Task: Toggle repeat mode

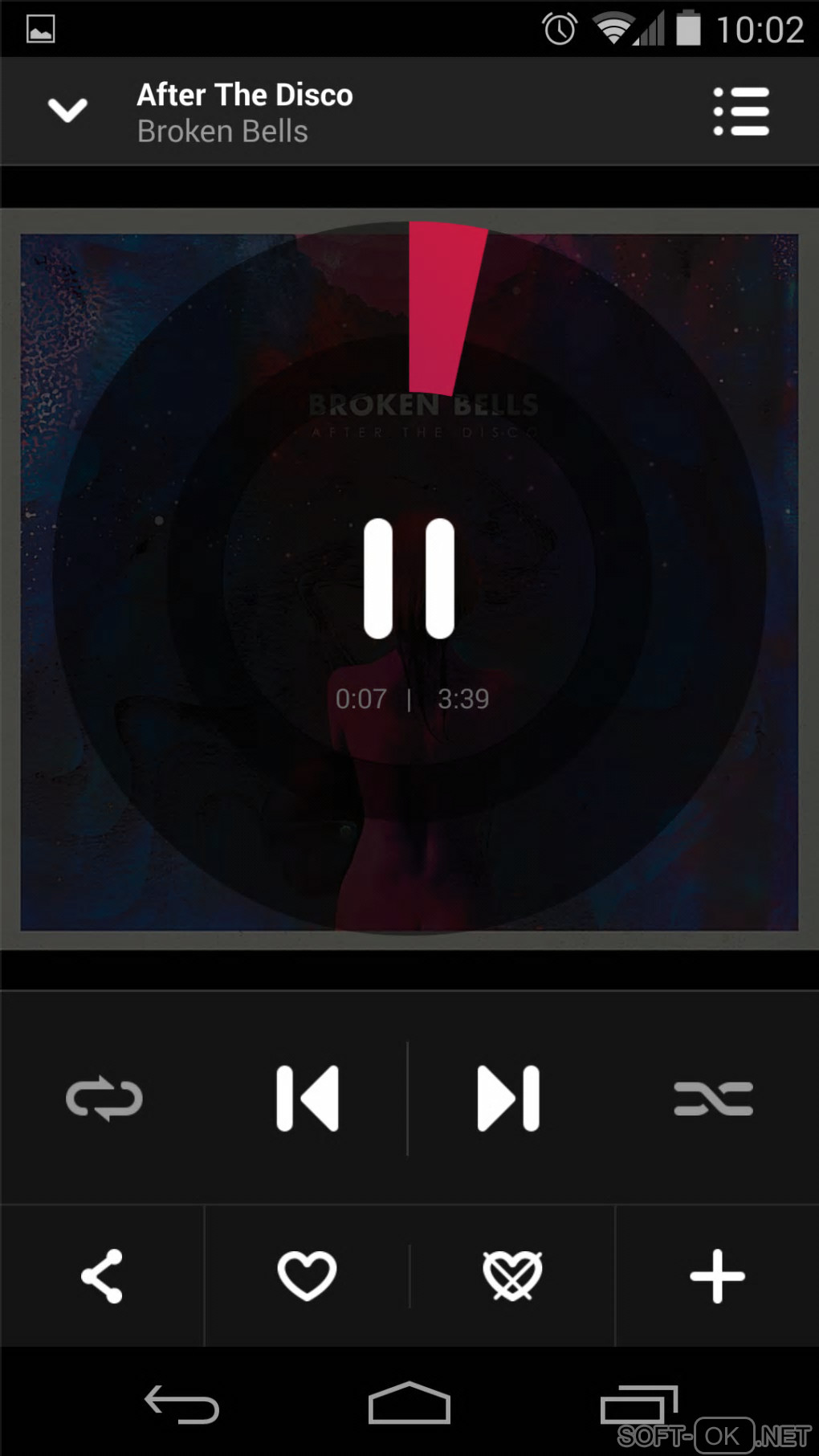Action: 104,1099
